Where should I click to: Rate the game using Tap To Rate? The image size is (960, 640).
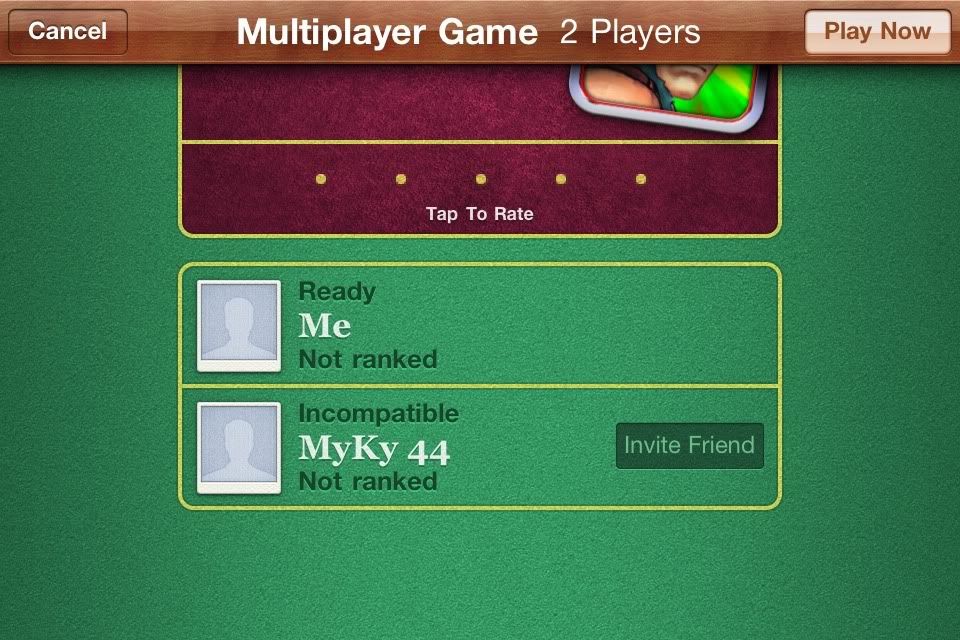(x=480, y=180)
